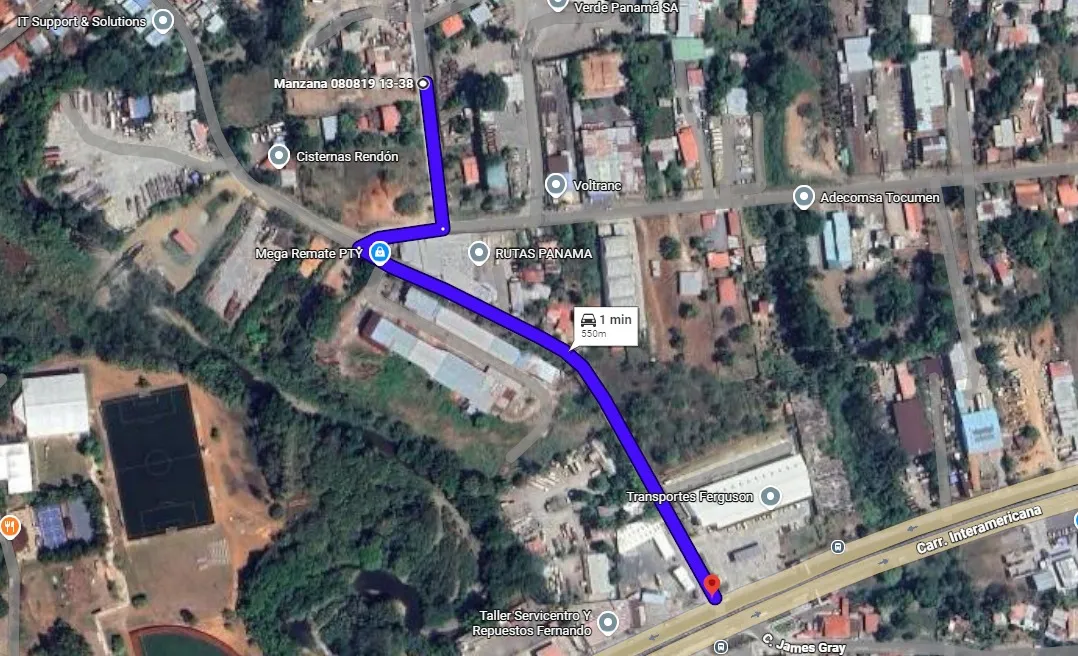Viewport: 1078px width, 656px height.
Task: Select the RUTAS PANAMA place pin
Action: tap(478, 253)
